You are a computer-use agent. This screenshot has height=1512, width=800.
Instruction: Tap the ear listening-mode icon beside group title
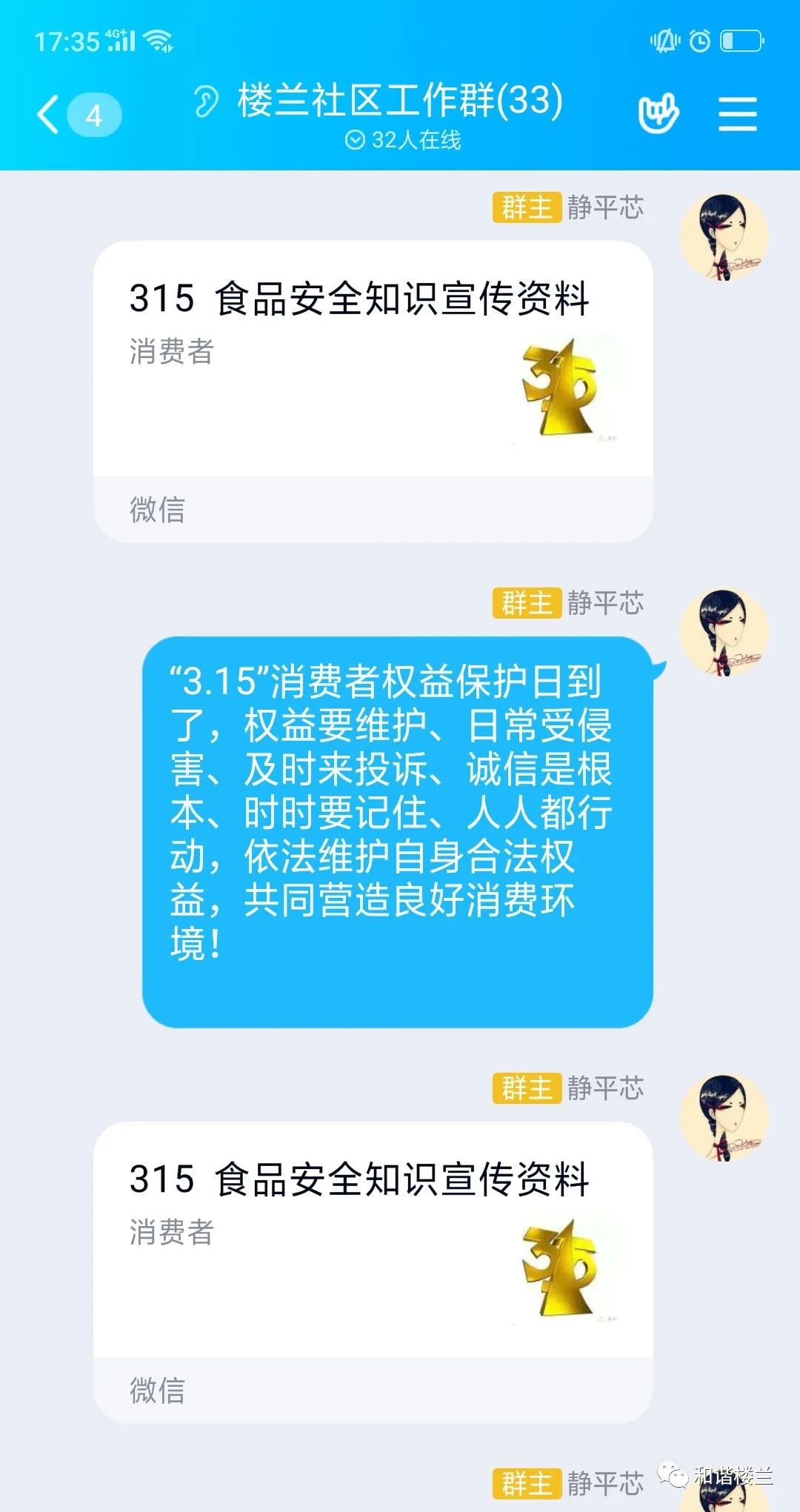pyautogui.click(x=205, y=101)
